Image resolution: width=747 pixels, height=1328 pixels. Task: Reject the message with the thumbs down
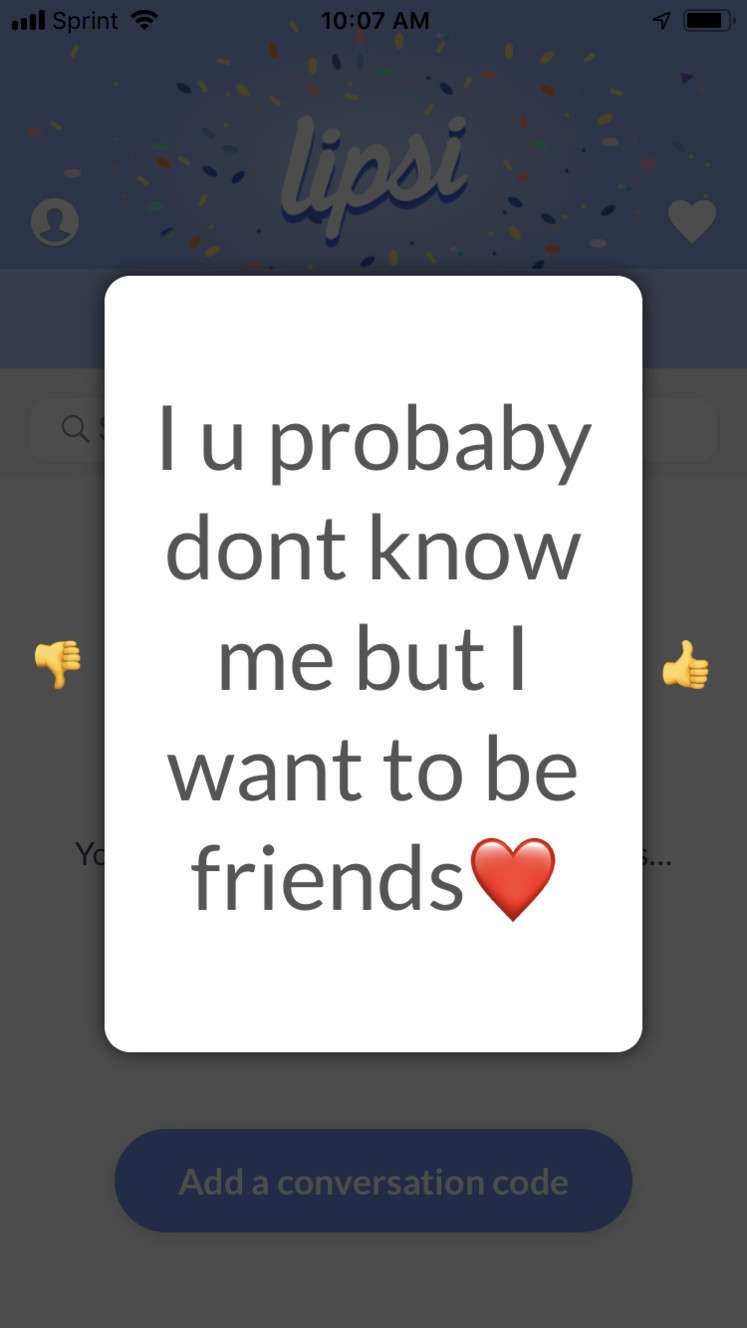[57, 665]
